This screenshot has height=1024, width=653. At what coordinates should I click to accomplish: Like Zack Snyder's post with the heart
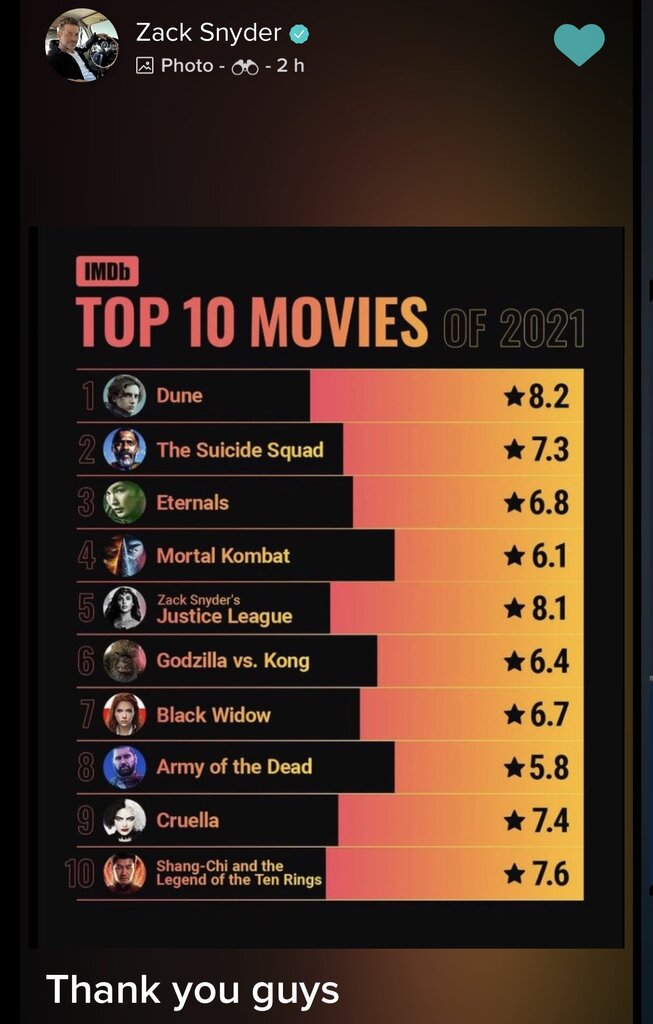click(x=579, y=45)
